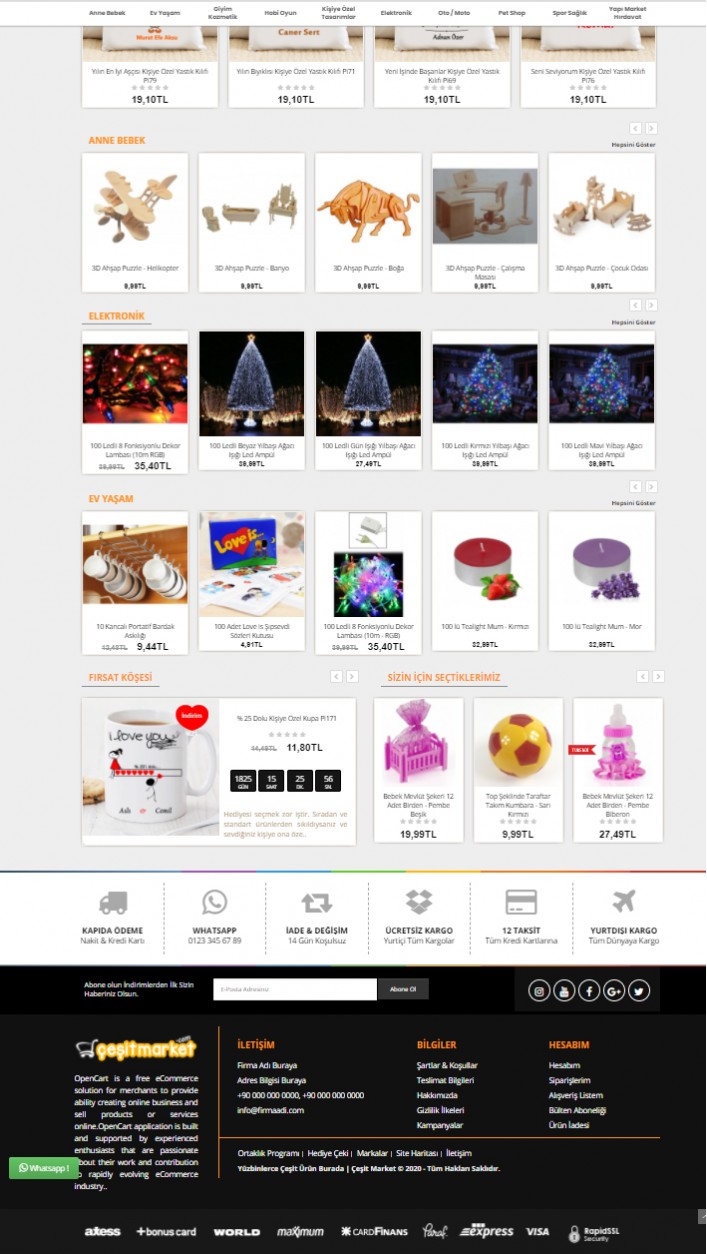
Task: Open Şartlar & Koşullar footer link
Action: tap(447, 1065)
